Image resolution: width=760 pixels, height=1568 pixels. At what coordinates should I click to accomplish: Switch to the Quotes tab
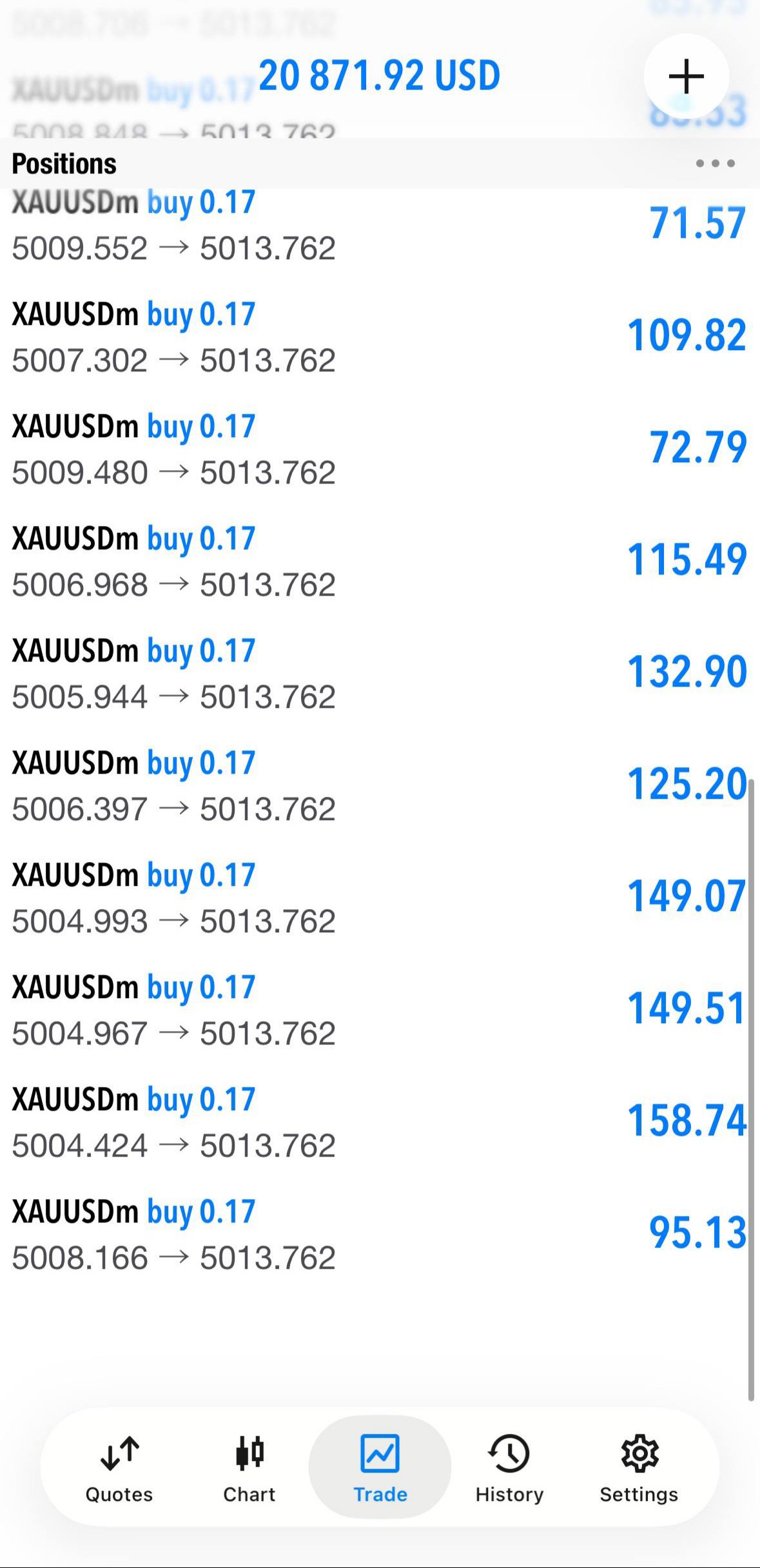pyautogui.click(x=119, y=1467)
